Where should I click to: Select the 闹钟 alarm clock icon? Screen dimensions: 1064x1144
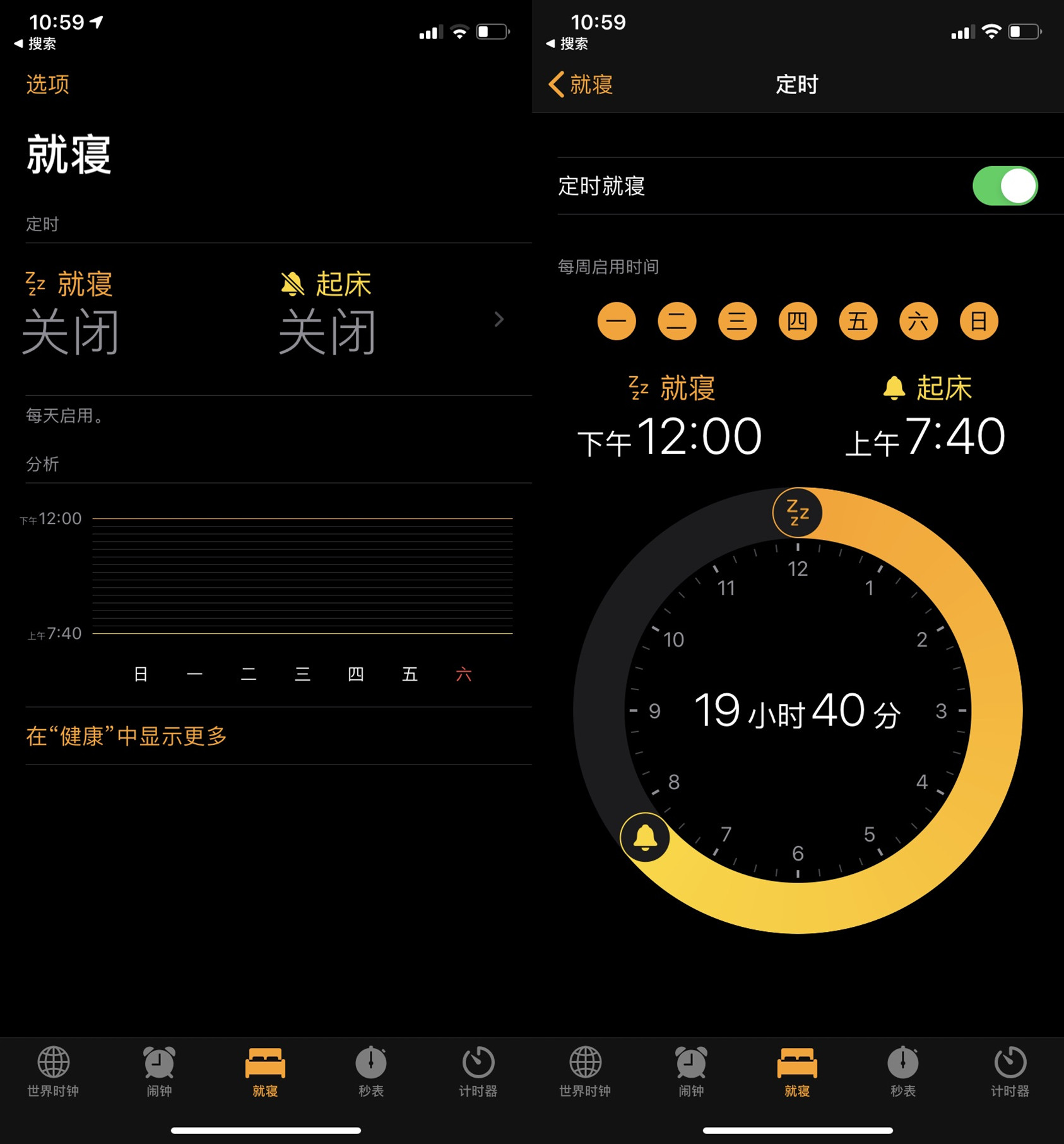click(159, 1068)
